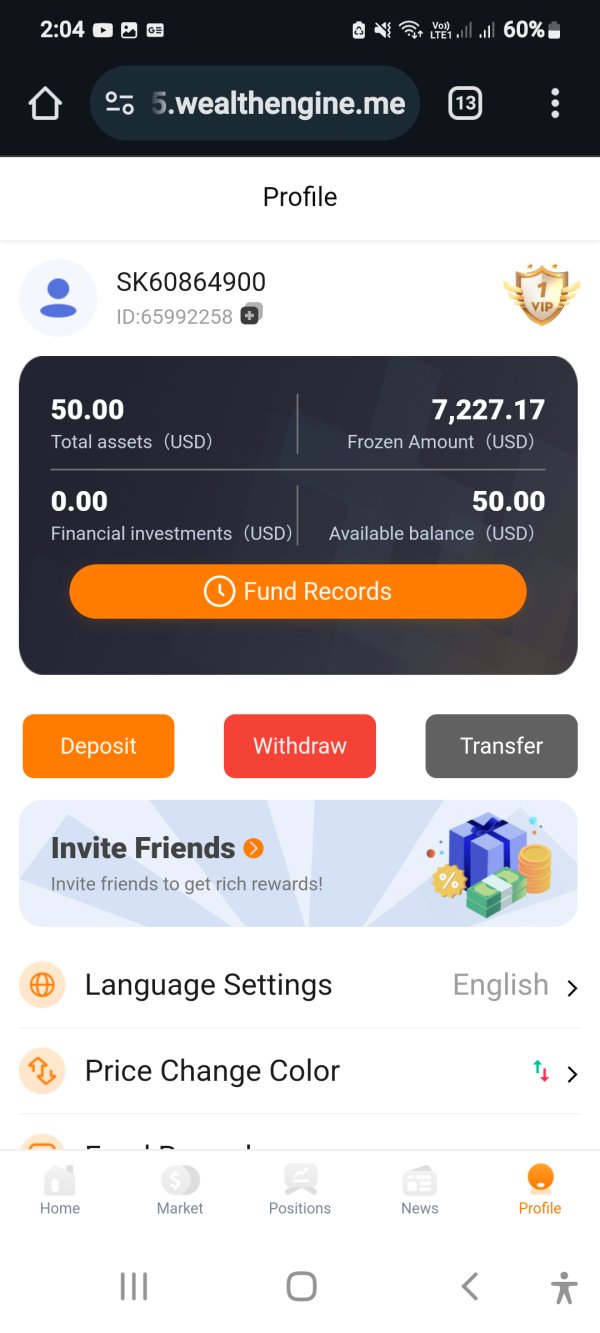Screen dimensions: 600x1333
Task: View Fund Records
Action: pos(298,591)
